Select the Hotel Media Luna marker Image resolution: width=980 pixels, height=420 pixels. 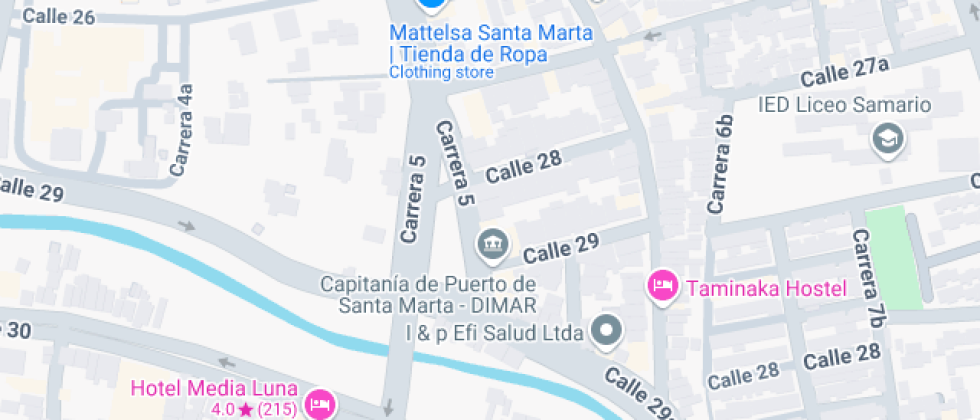point(320,402)
